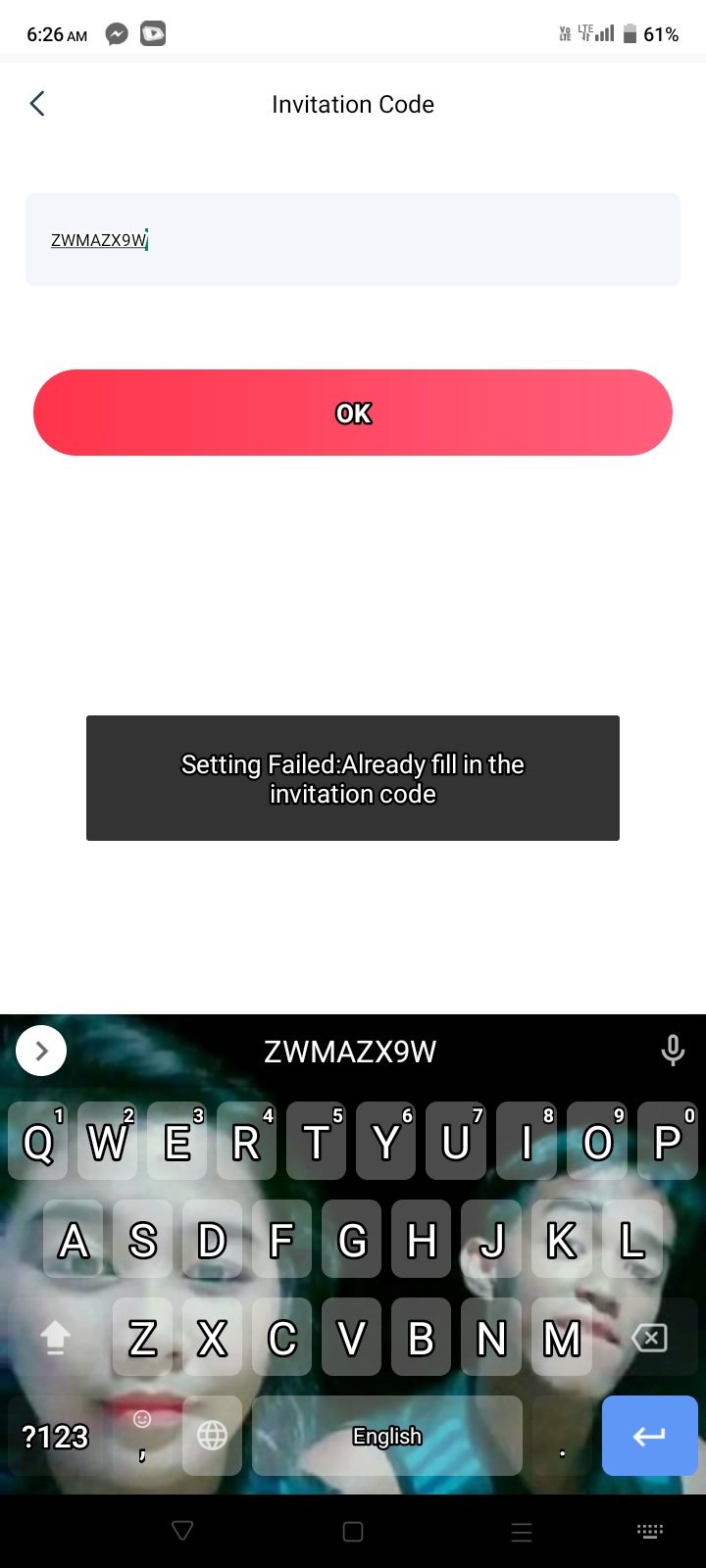Viewport: 706px width, 1568px height.
Task: Expand the keyboard toolbar arrow
Action: click(x=41, y=1051)
